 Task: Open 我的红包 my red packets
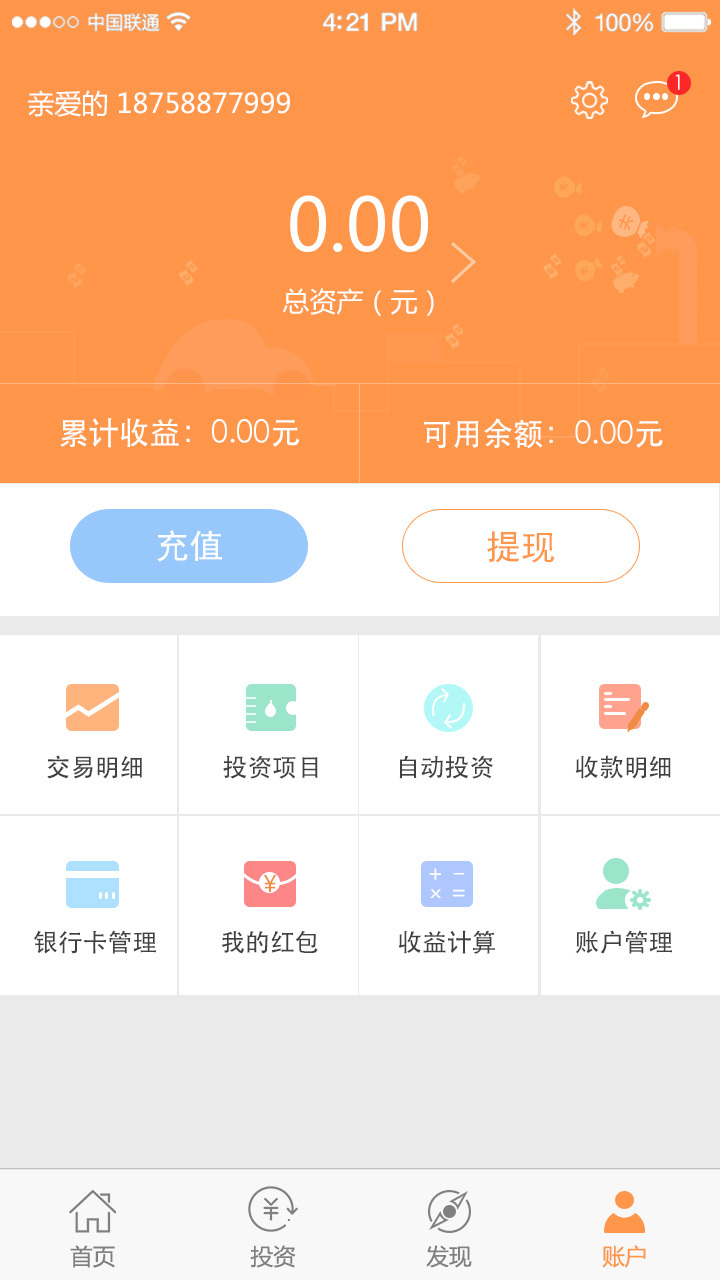click(270, 904)
